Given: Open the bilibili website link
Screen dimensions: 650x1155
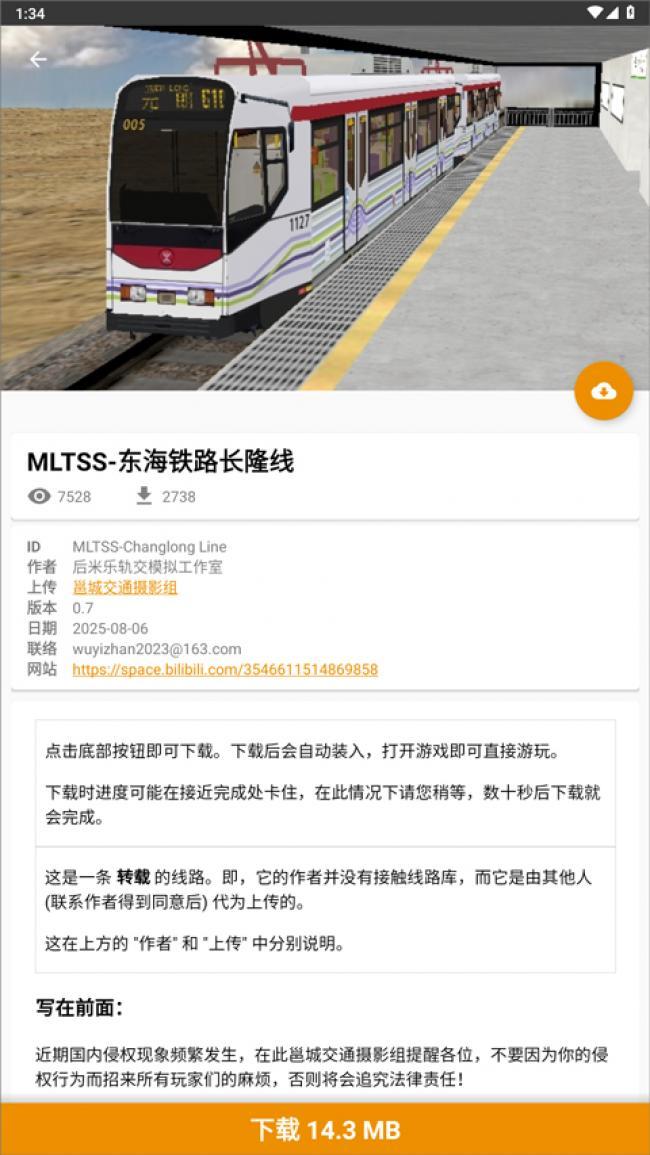Looking at the screenshot, I should (225, 670).
